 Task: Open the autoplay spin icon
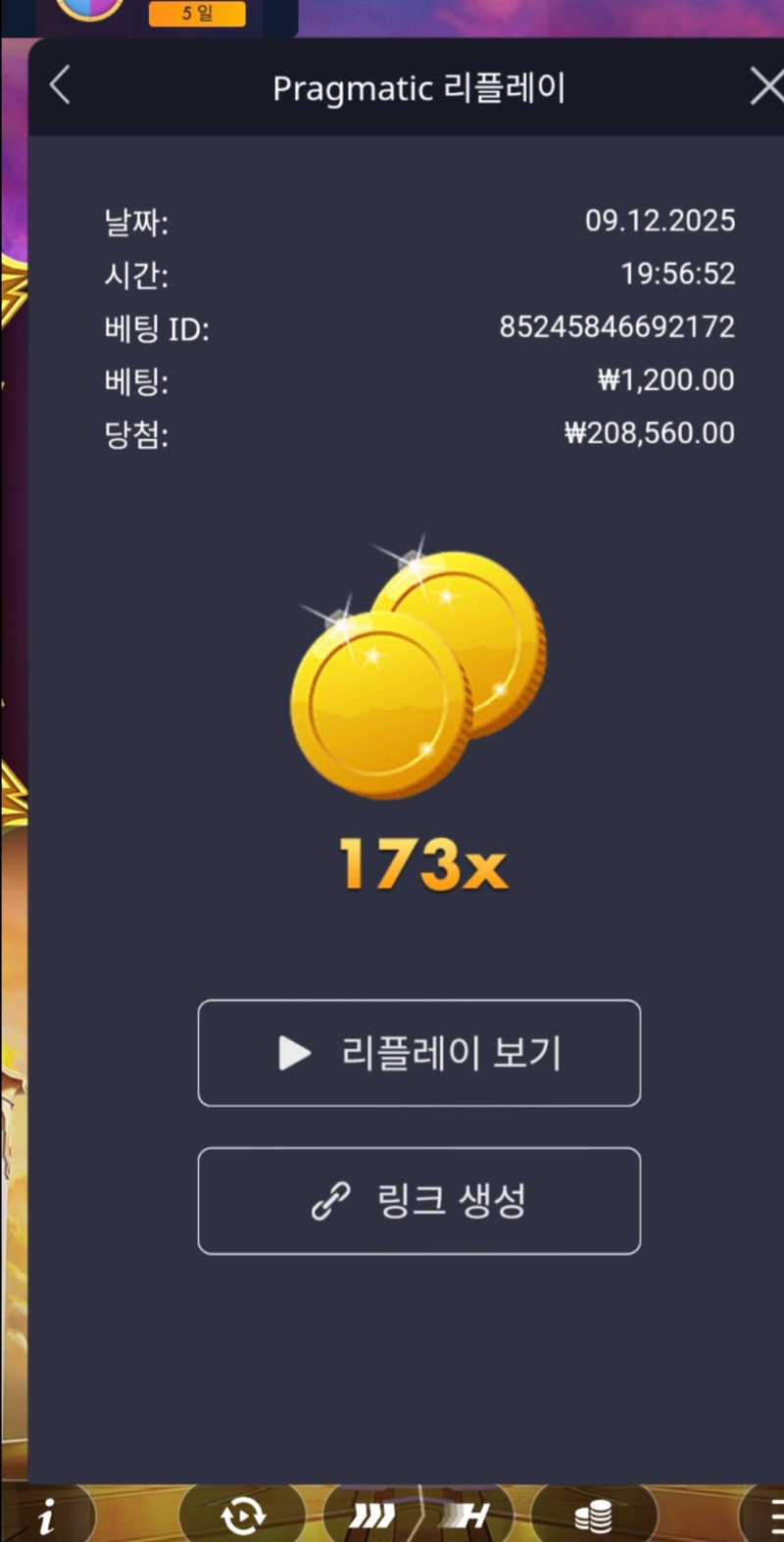click(243, 1517)
